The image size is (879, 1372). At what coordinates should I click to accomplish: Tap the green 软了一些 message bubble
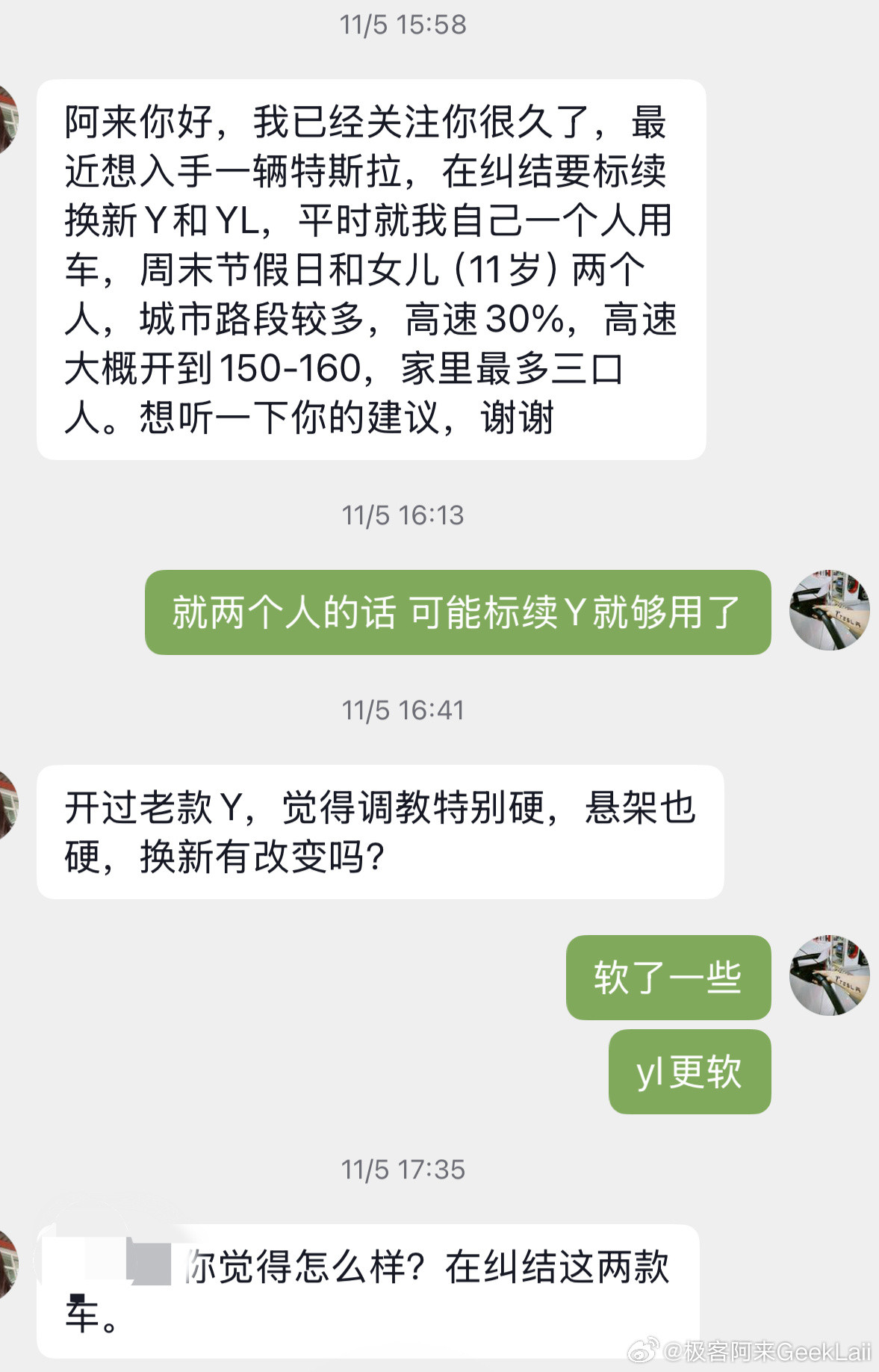[x=670, y=979]
